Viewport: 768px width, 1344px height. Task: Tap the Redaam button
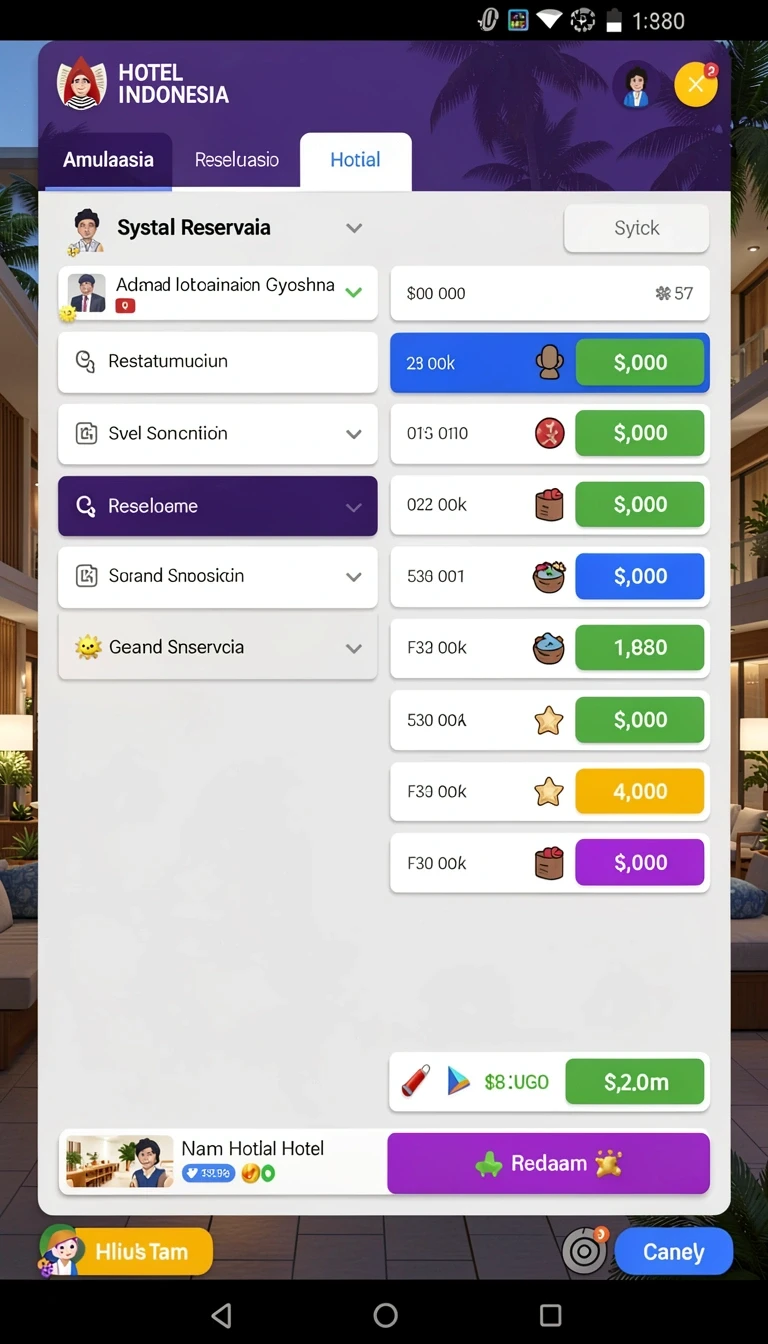coord(548,1164)
